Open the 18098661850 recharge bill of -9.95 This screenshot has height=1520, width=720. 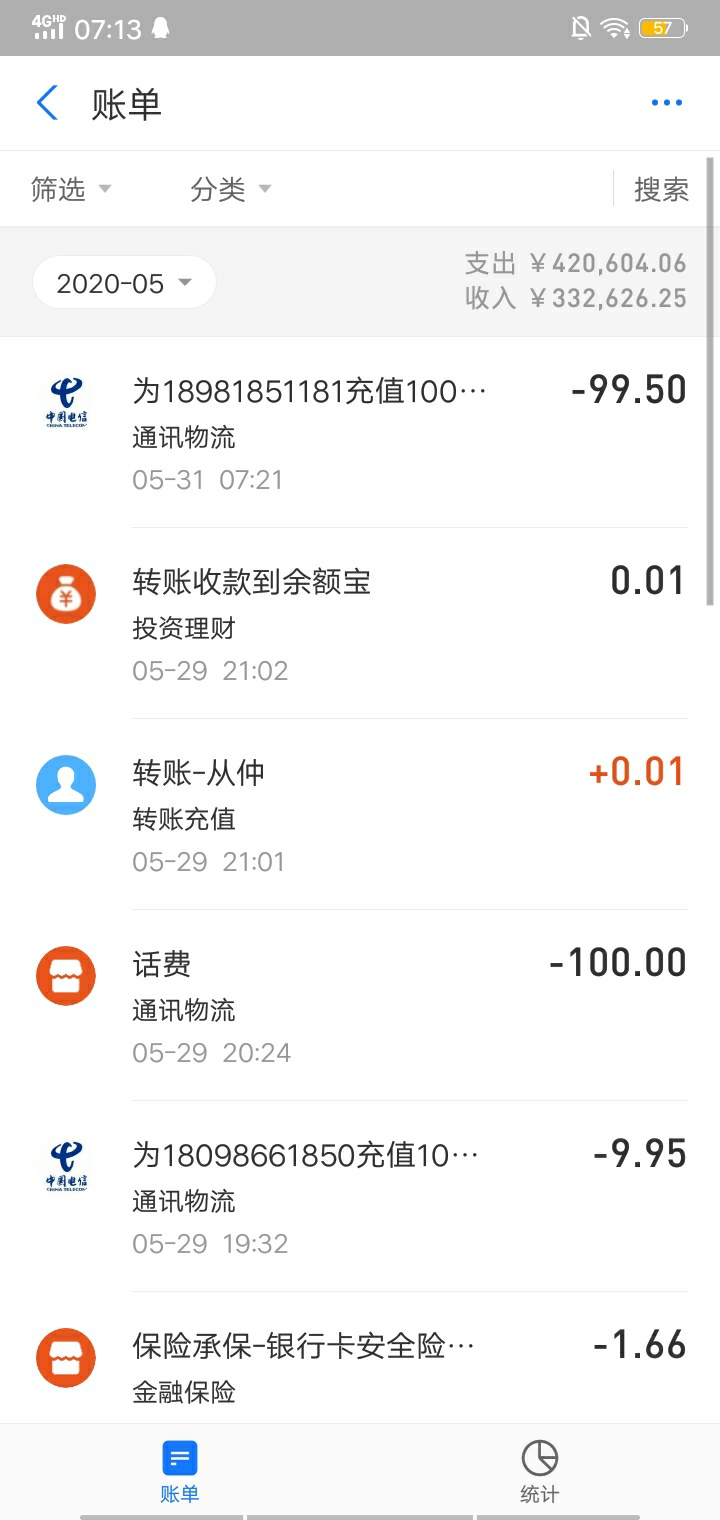pos(360,1196)
